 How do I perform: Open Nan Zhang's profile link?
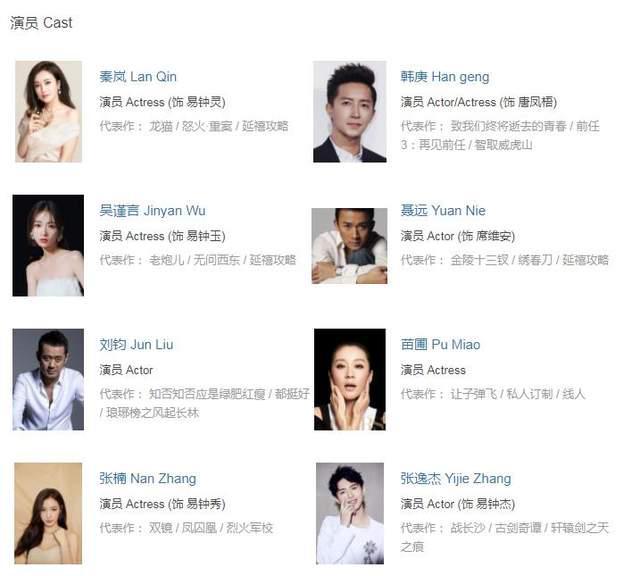[148, 479]
